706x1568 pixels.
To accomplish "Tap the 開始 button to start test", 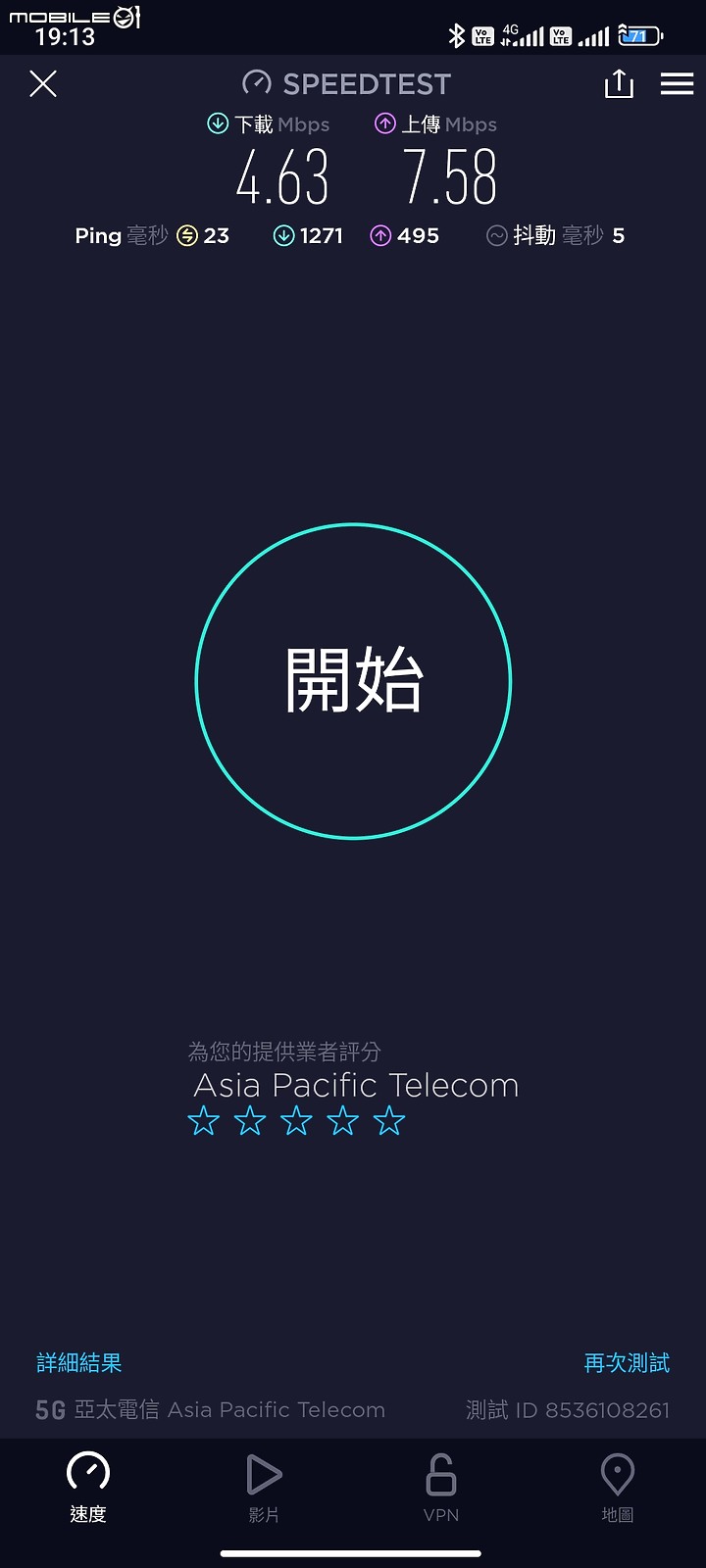I will 353,681.
